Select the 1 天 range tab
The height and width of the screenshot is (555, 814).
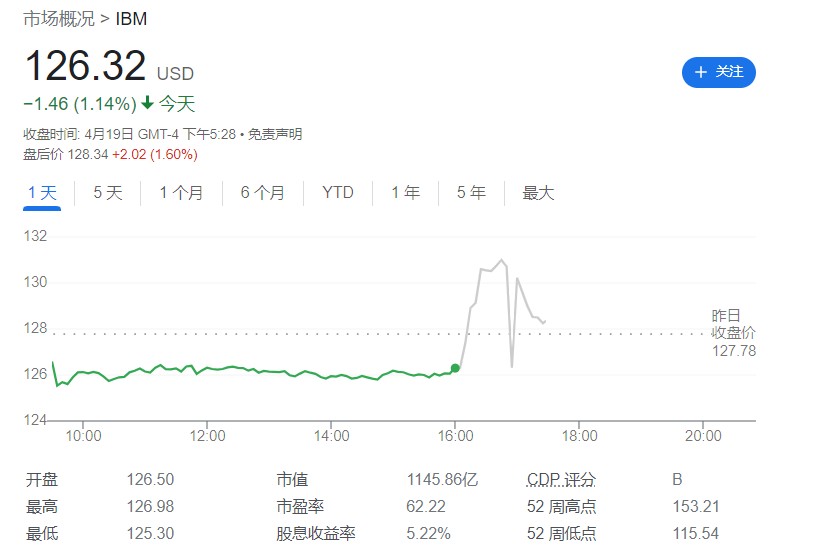tap(42, 193)
